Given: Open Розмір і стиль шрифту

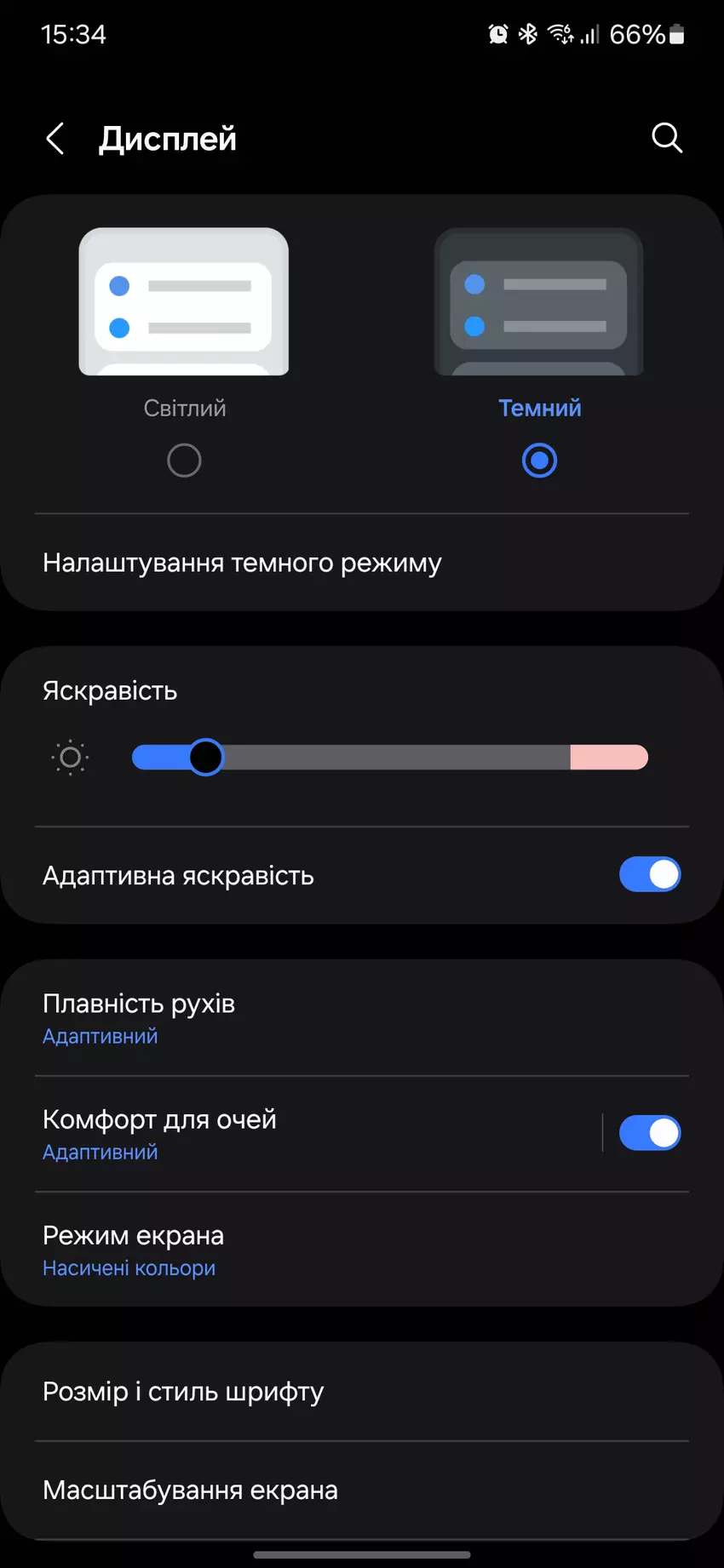Looking at the screenshot, I should click(x=256, y=1392).
